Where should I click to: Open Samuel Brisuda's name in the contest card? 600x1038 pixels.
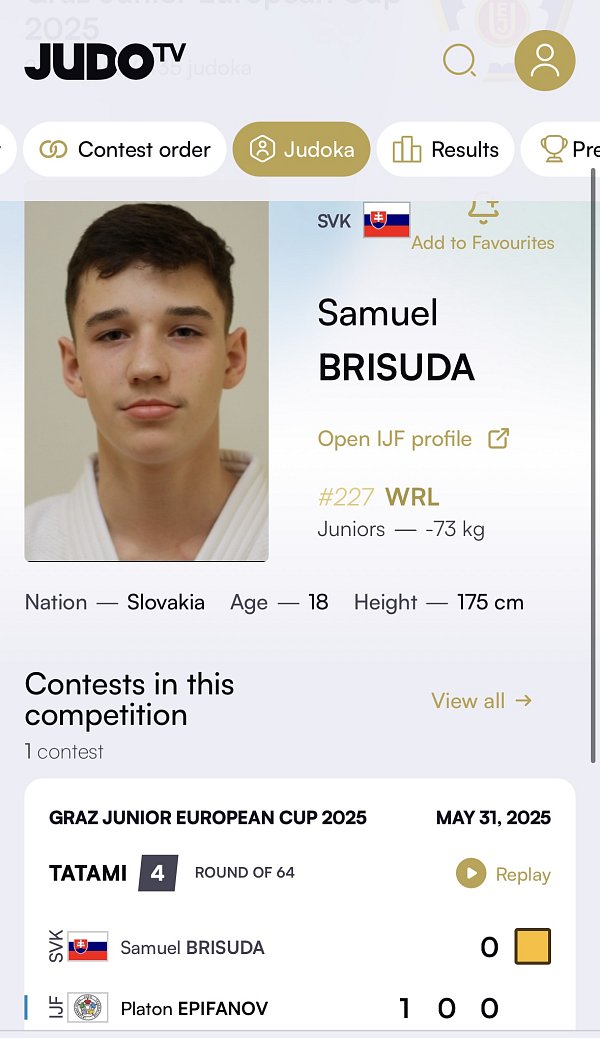point(192,947)
